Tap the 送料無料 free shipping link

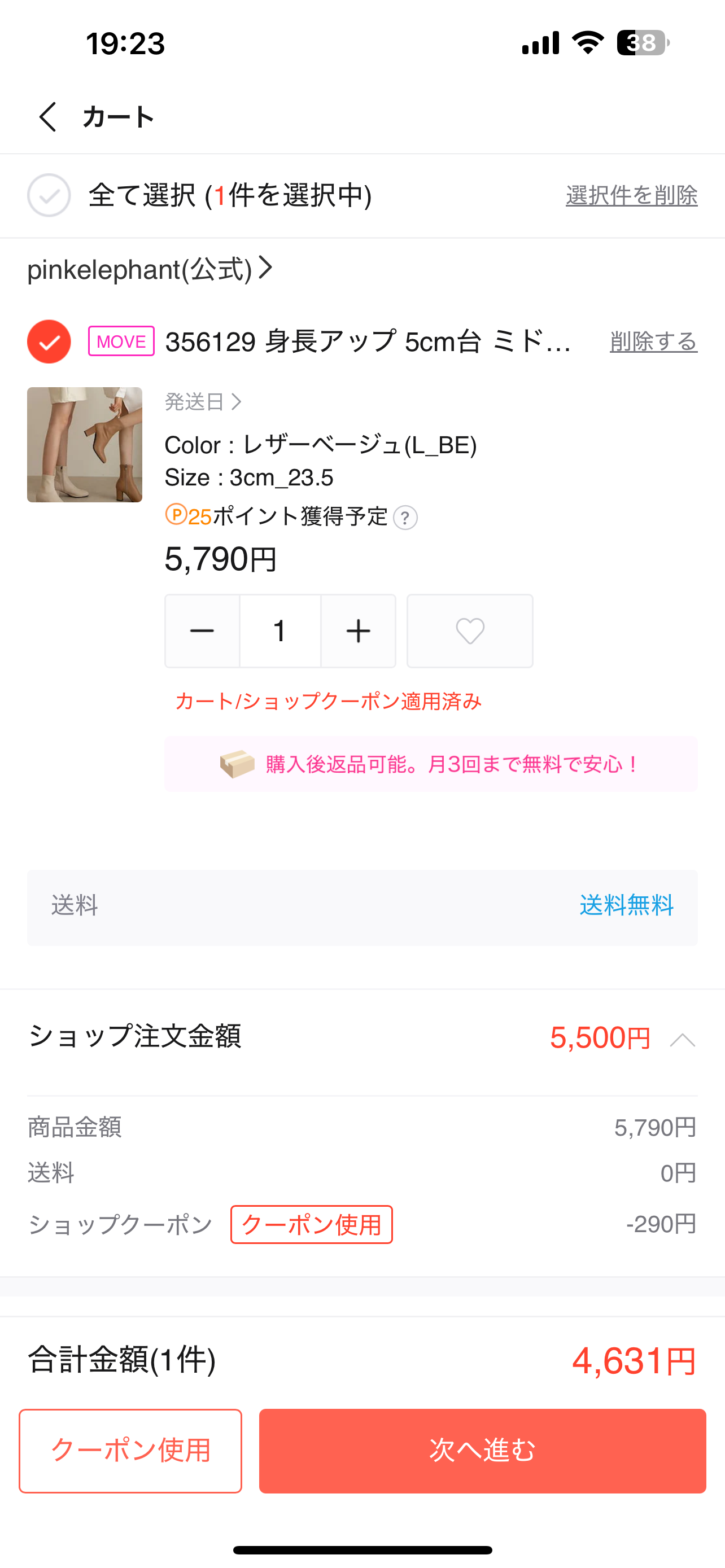pyautogui.click(x=627, y=906)
